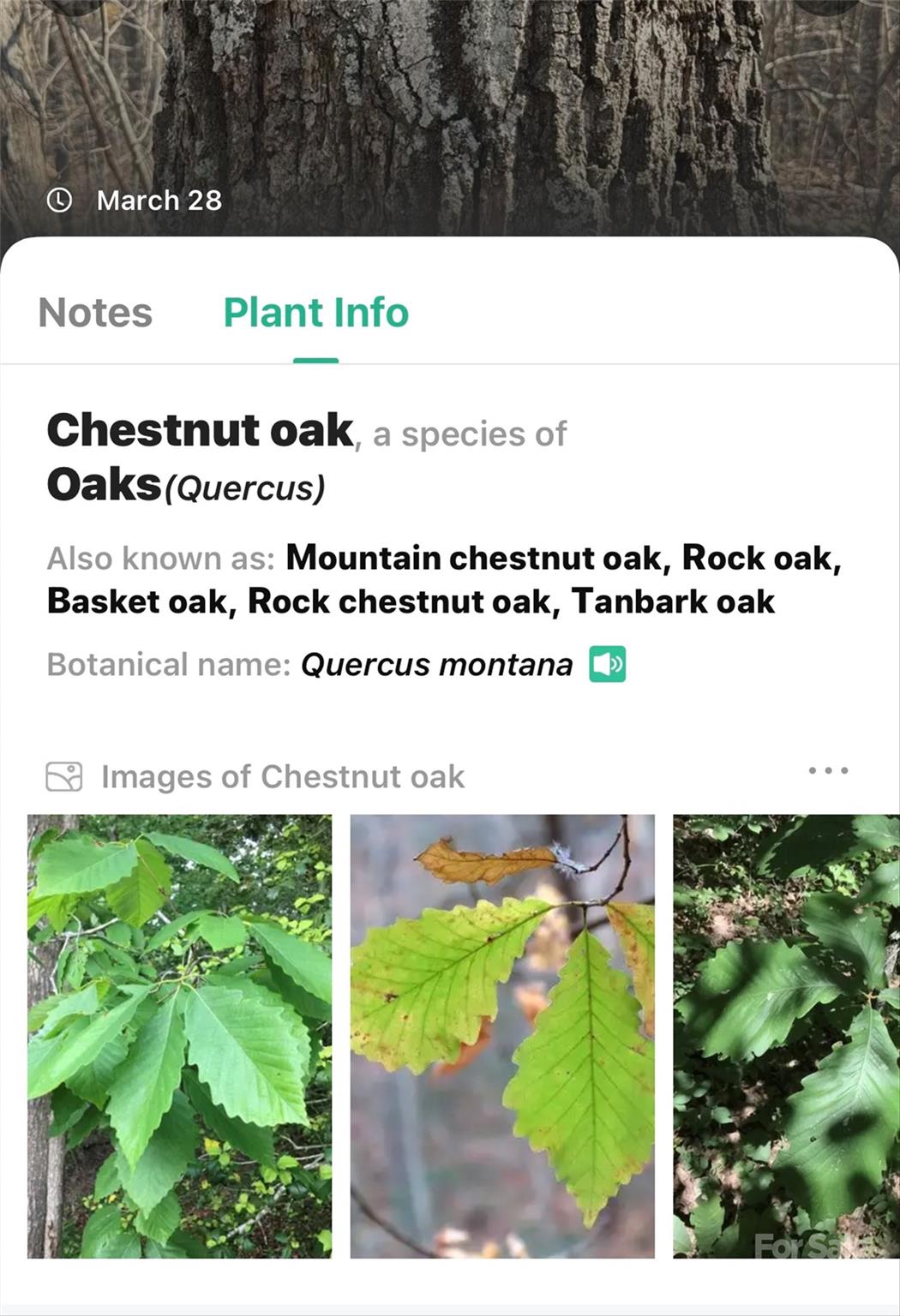View the yellow-green autumn leaf photo
Image resolution: width=900 pixels, height=1316 pixels.
[502, 1035]
